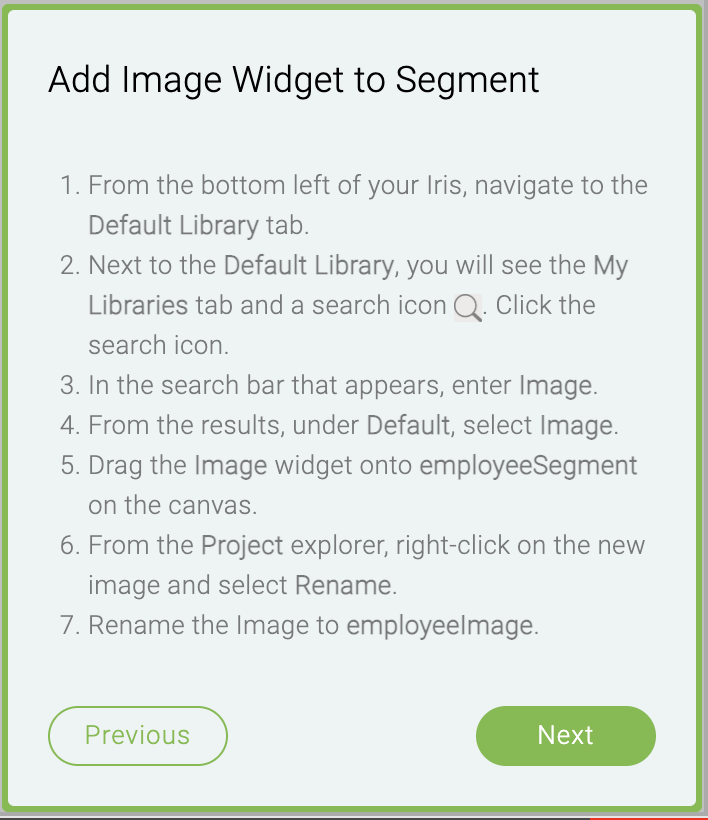Viewport: 708px width, 820px height.
Task: Continue to the Next step
Action: click(x=565, y=736)
